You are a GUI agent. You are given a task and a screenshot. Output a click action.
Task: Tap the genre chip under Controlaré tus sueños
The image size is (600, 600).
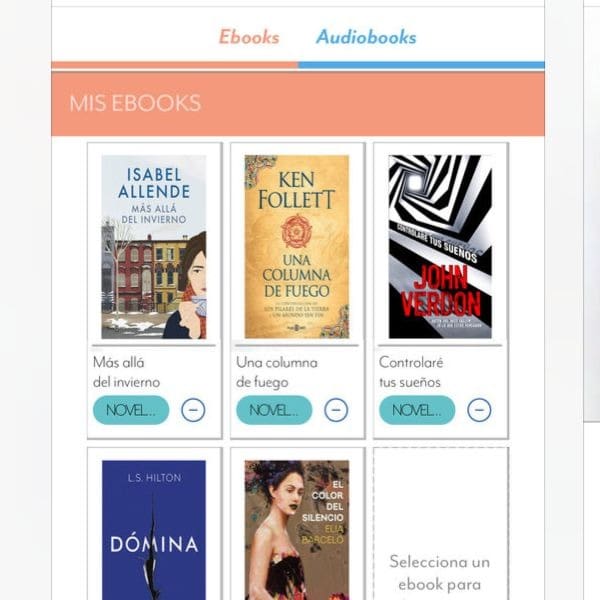417,410
